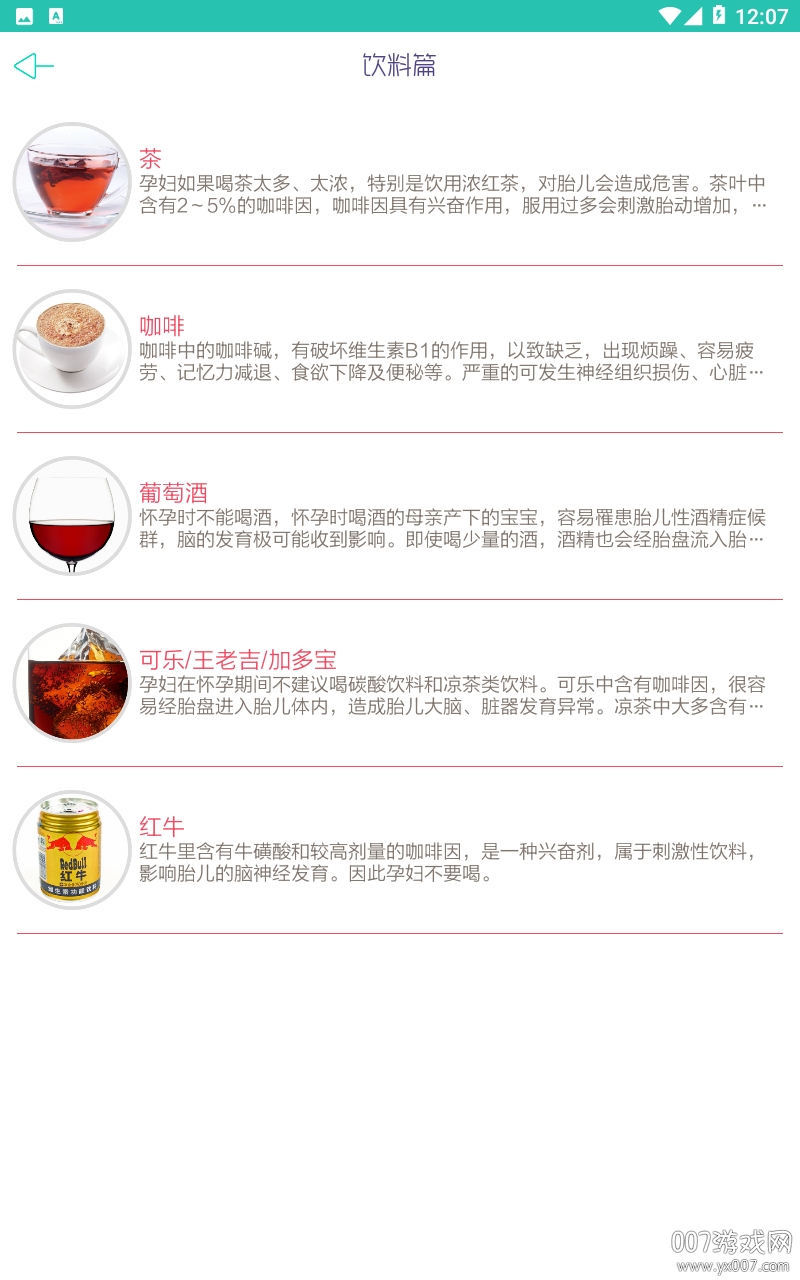Image resolution: width=800 pixels, height=1280 pixels.
Task: Open the 茶 (tea) entry
Action: tap(400, 183)
